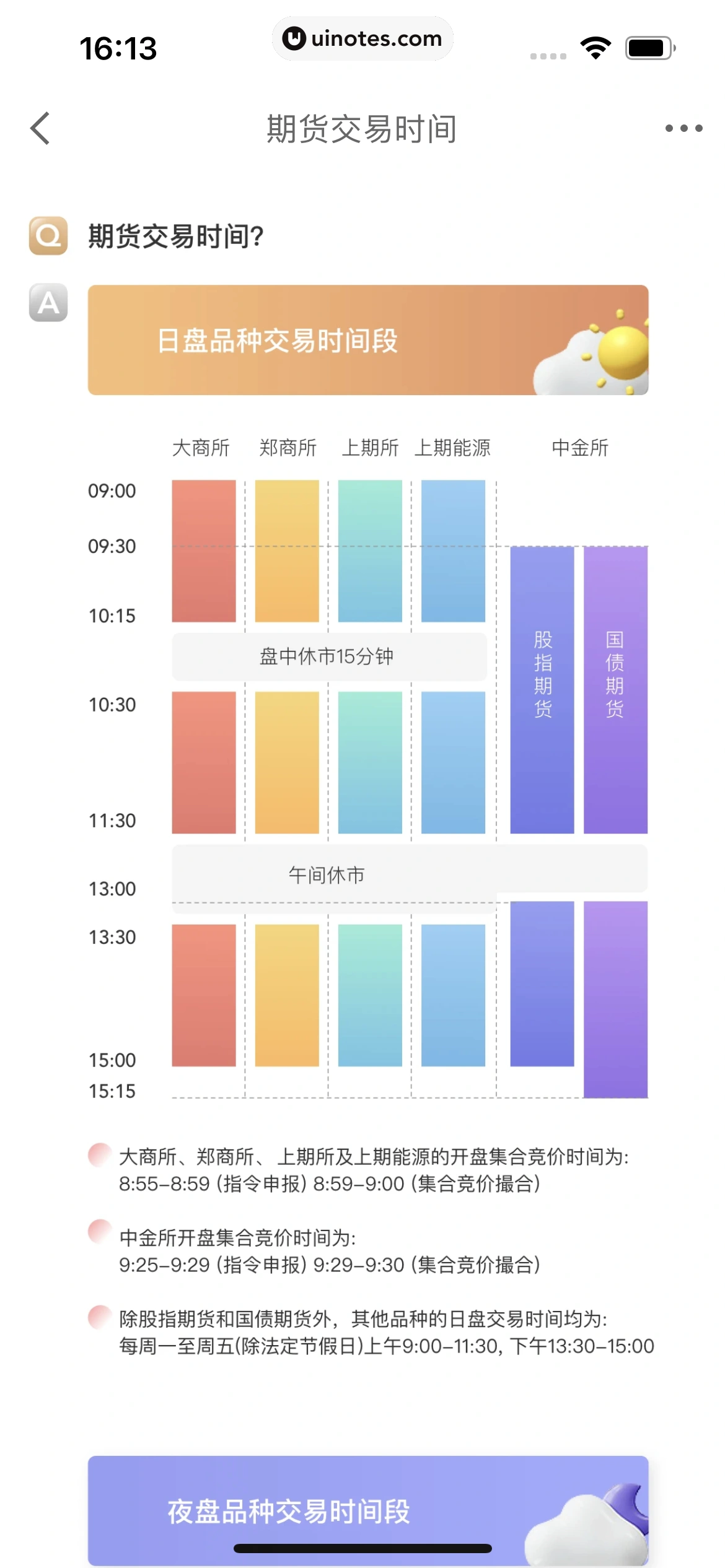725x1568 pixels.
Task: Go back from the 期货交易时间 page
Action: 40,128
